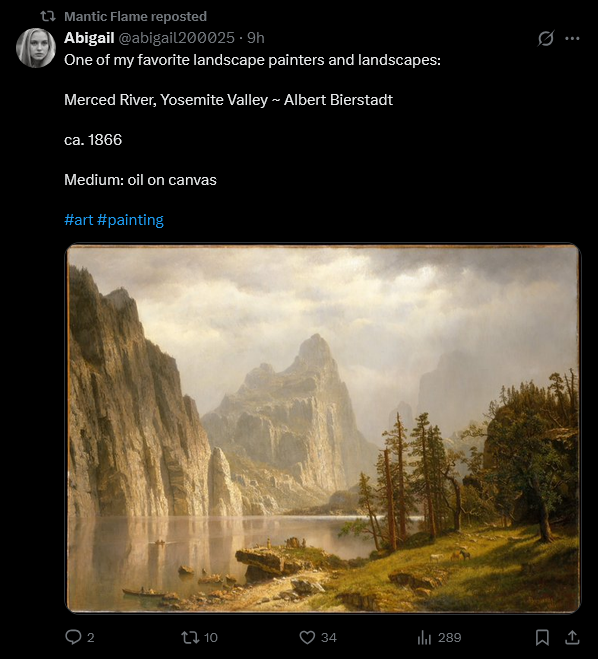
Task: Like Abigail's post
Action: tap(318, 637)
